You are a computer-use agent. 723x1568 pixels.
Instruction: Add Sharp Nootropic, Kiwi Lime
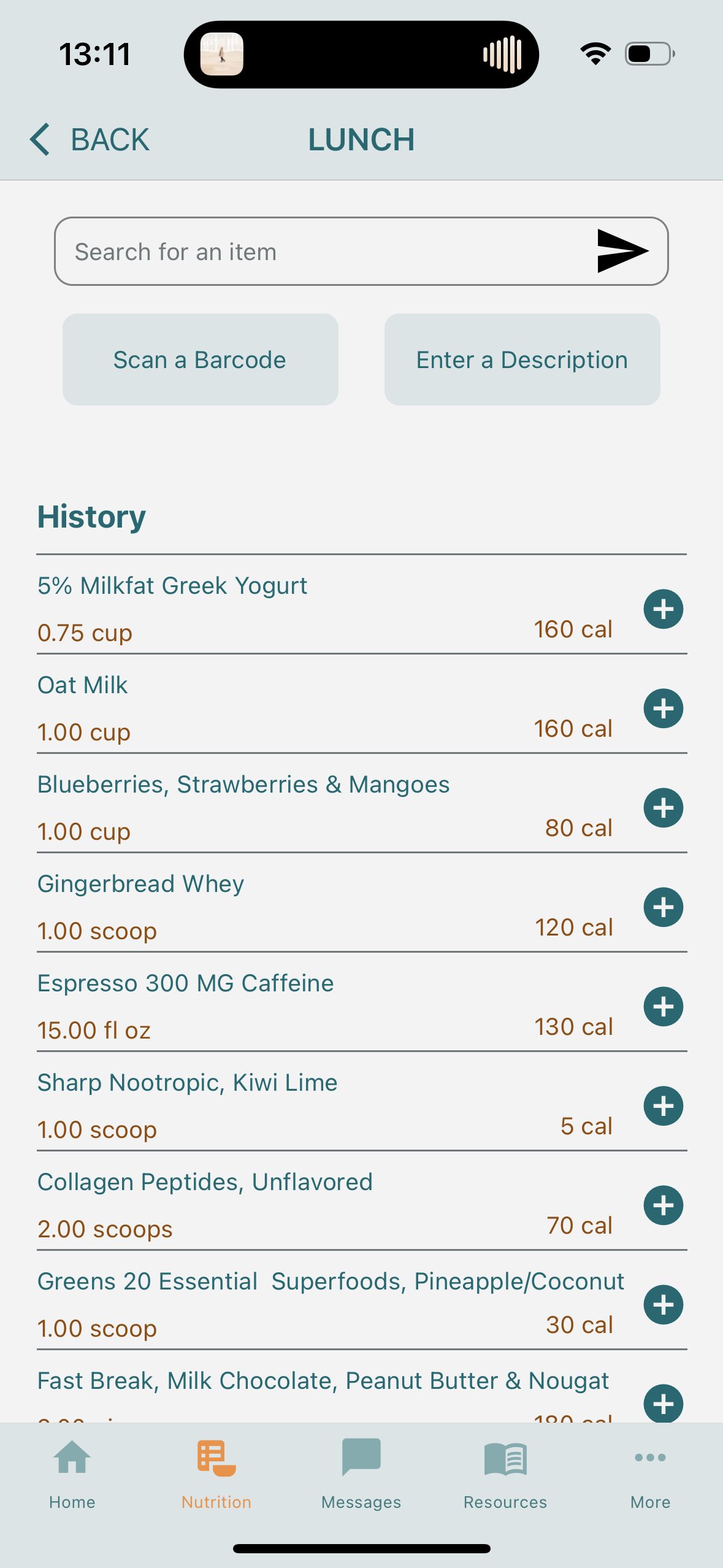pyautogui.click(x=663, y=1106)
